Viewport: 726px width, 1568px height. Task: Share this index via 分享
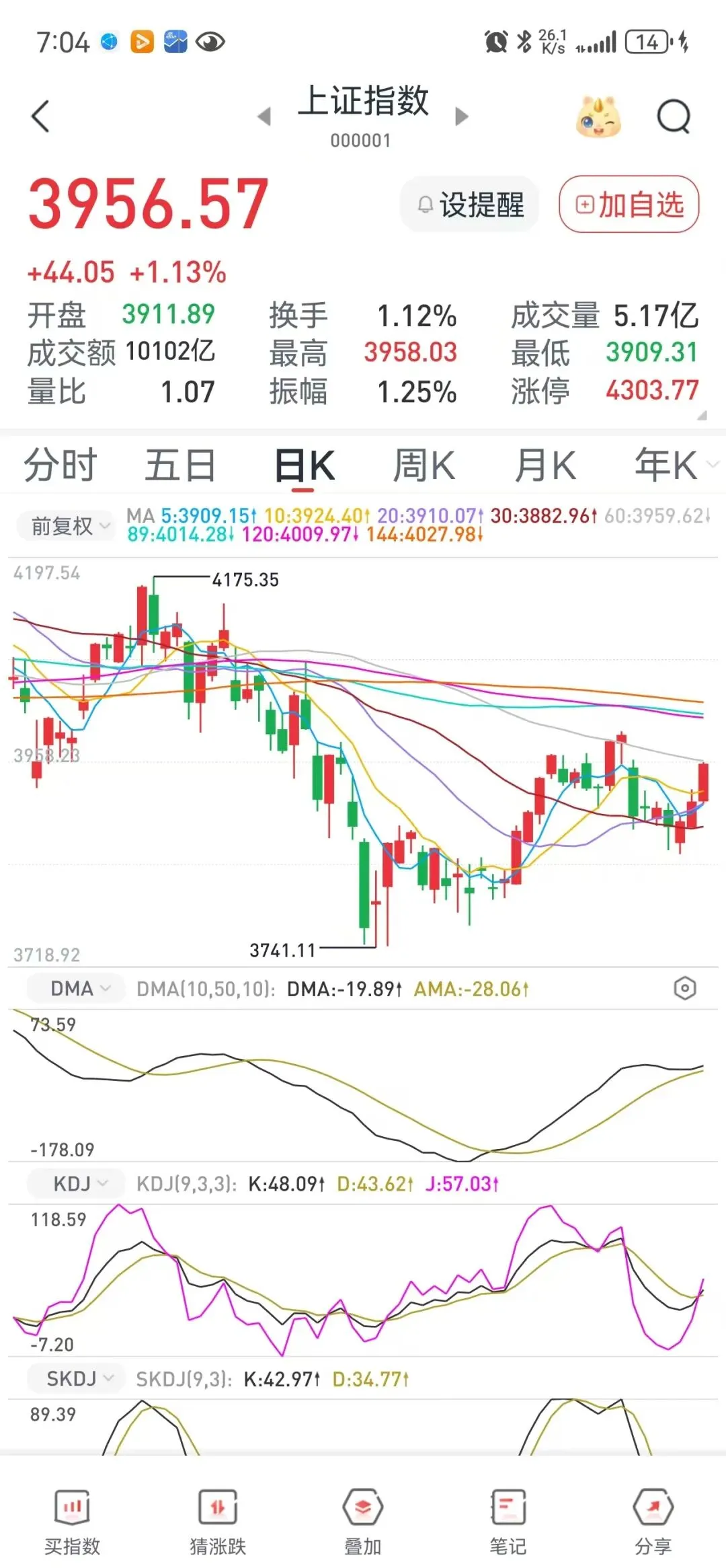coord(653,1522)
